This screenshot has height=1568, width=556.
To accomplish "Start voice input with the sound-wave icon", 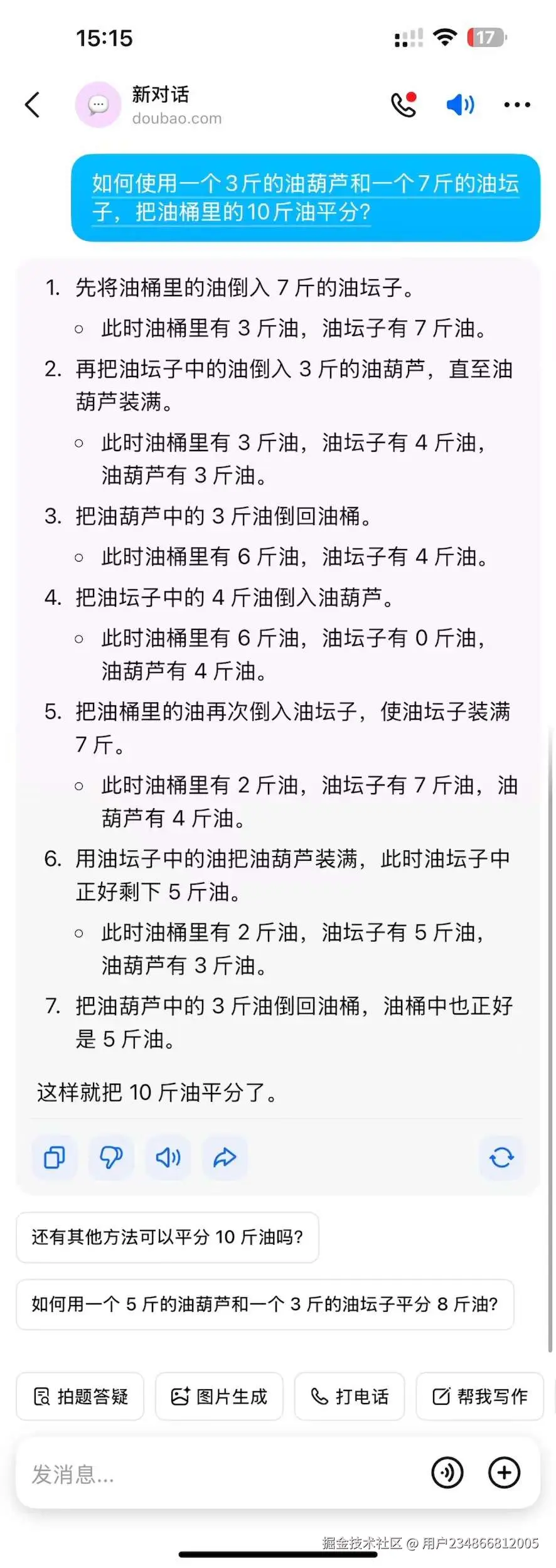I will (x=447, y=1473).
